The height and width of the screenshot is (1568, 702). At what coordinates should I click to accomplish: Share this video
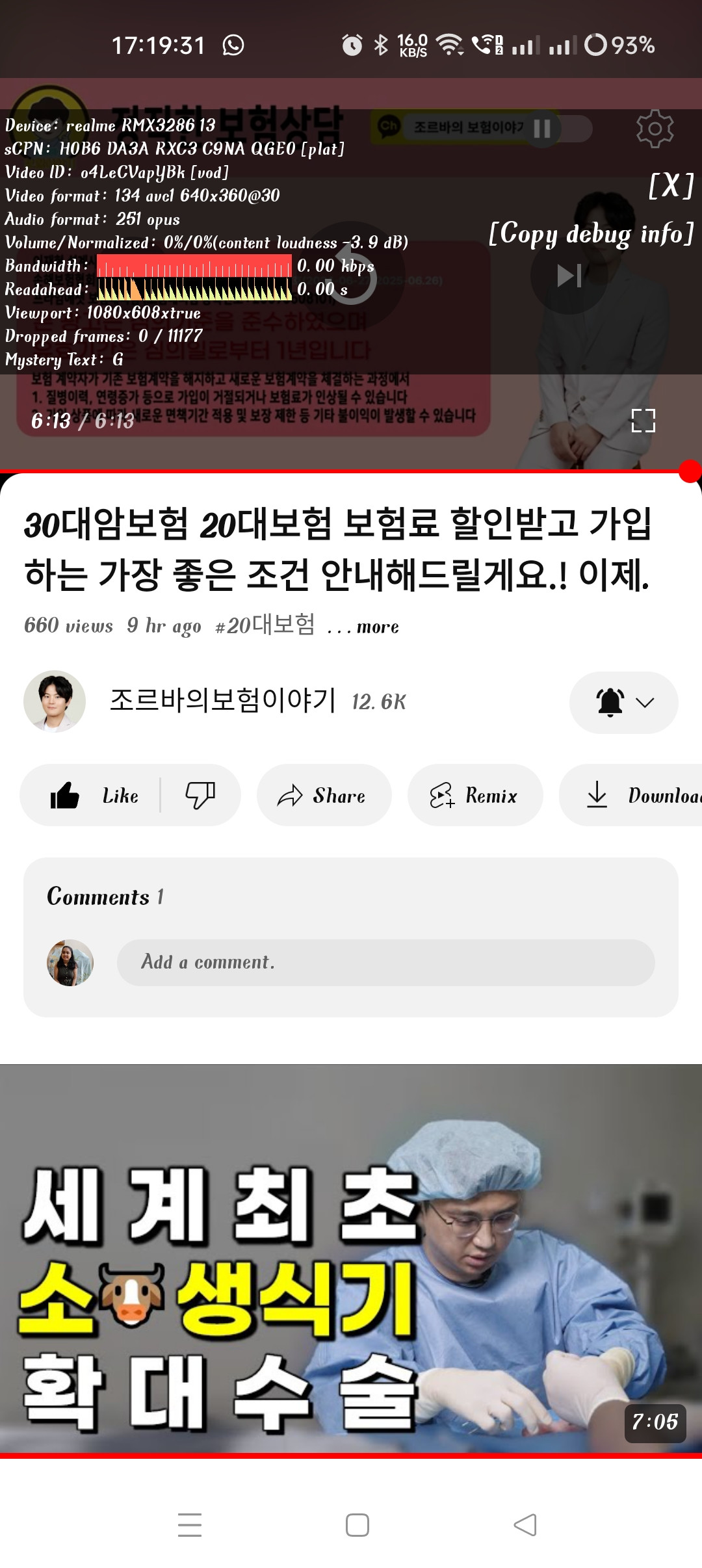point(323,795)
